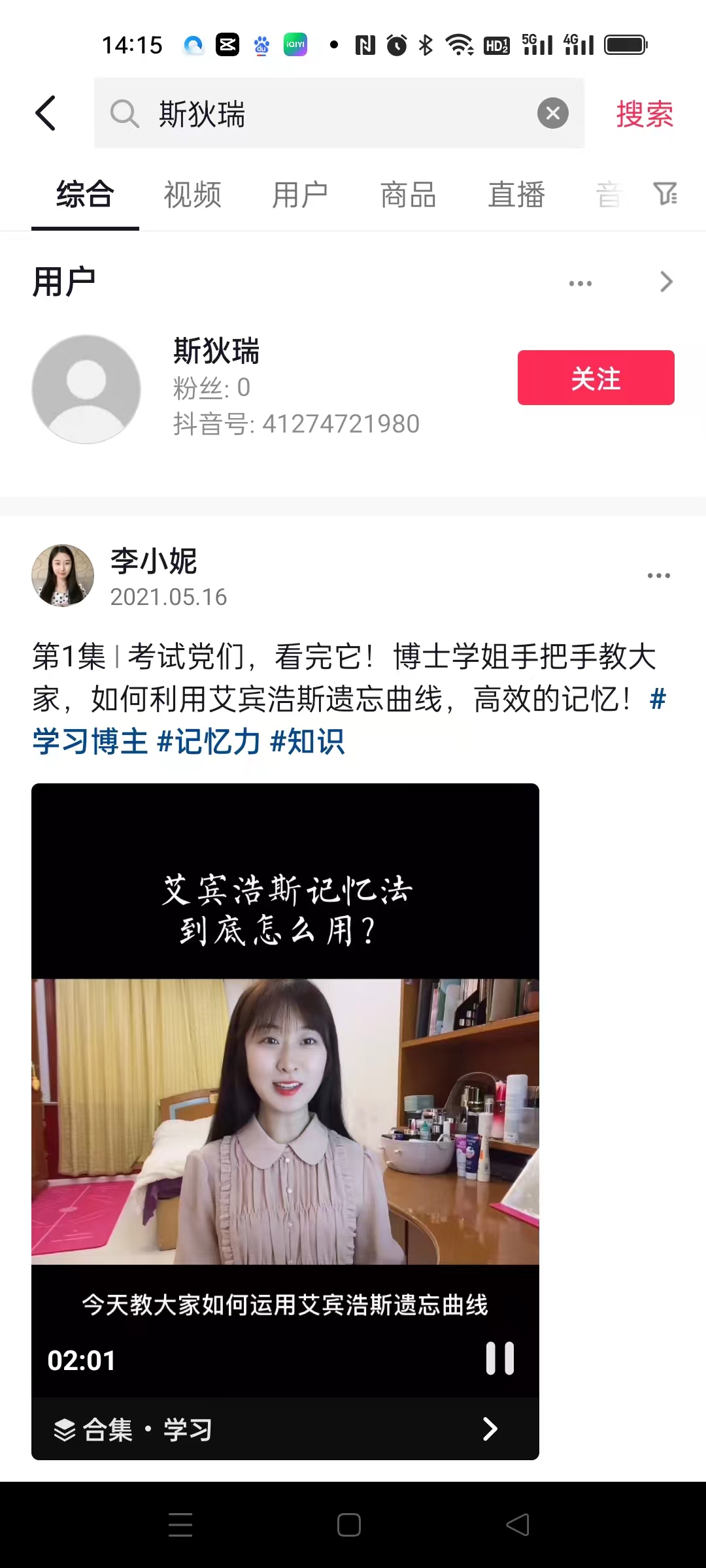Tap the search field containing 斯狄瑞
This screenshot has width=706, height=1568.
(x=327, y=114)
